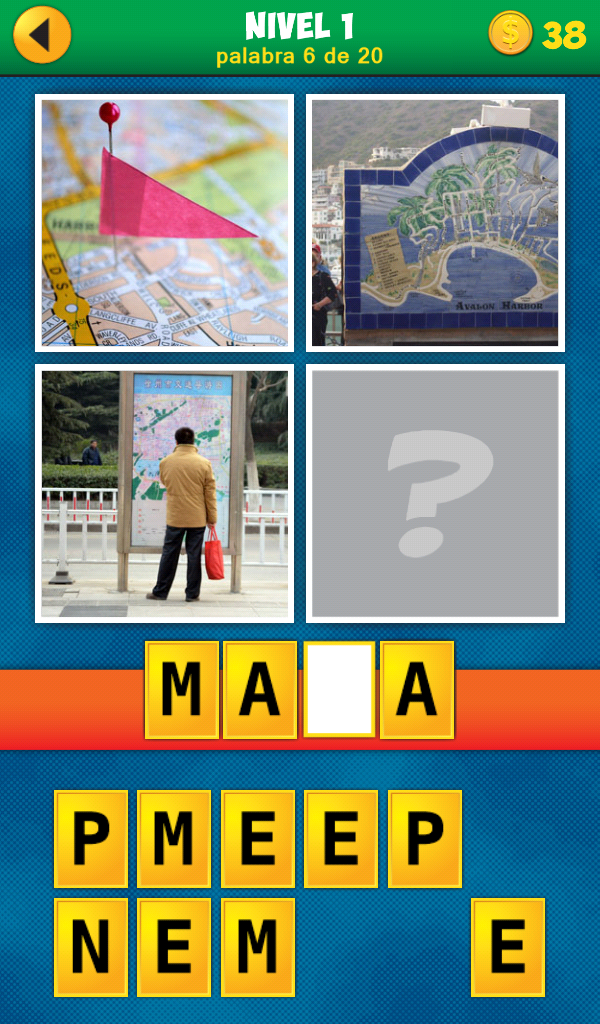Choose the P tile directly above N
The height and width of the screenshot is (1024, 600).
pyautogui.click(x=91, y=839)
